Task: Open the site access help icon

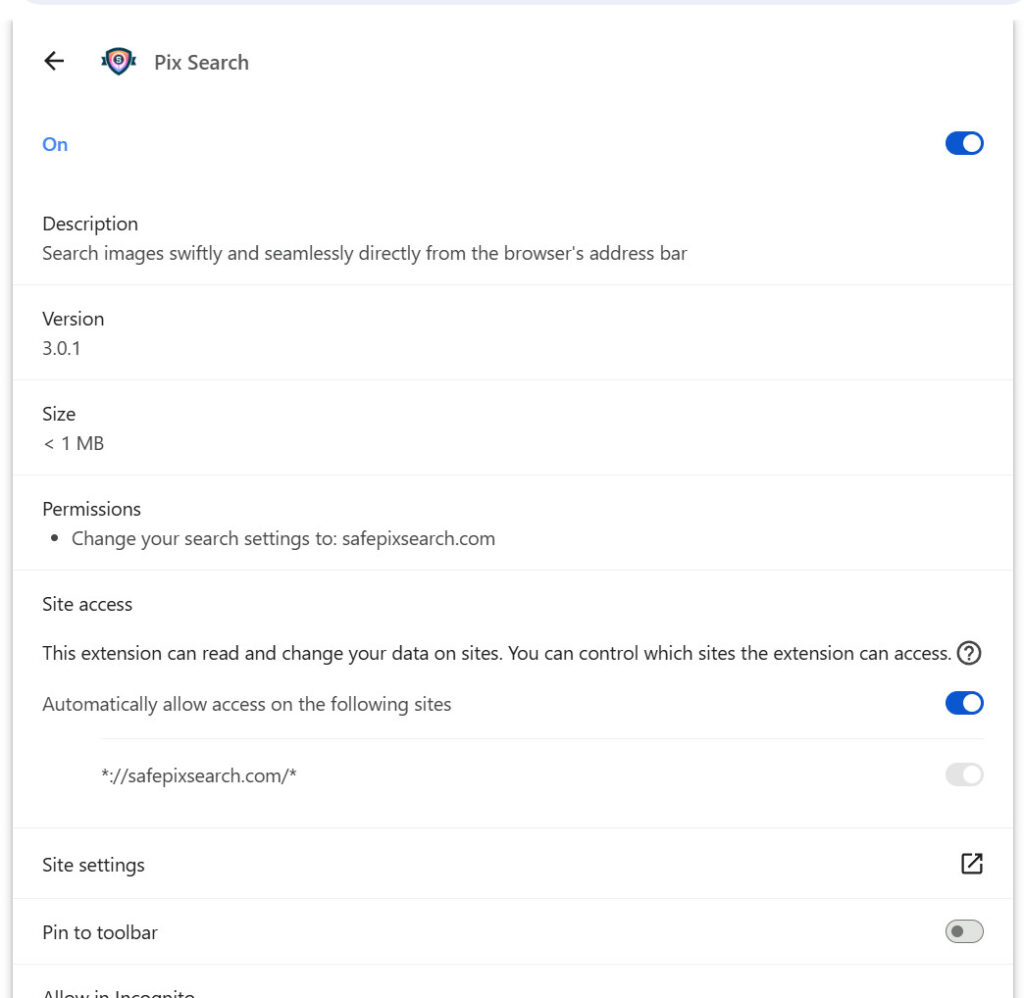Action: [968, 654]
